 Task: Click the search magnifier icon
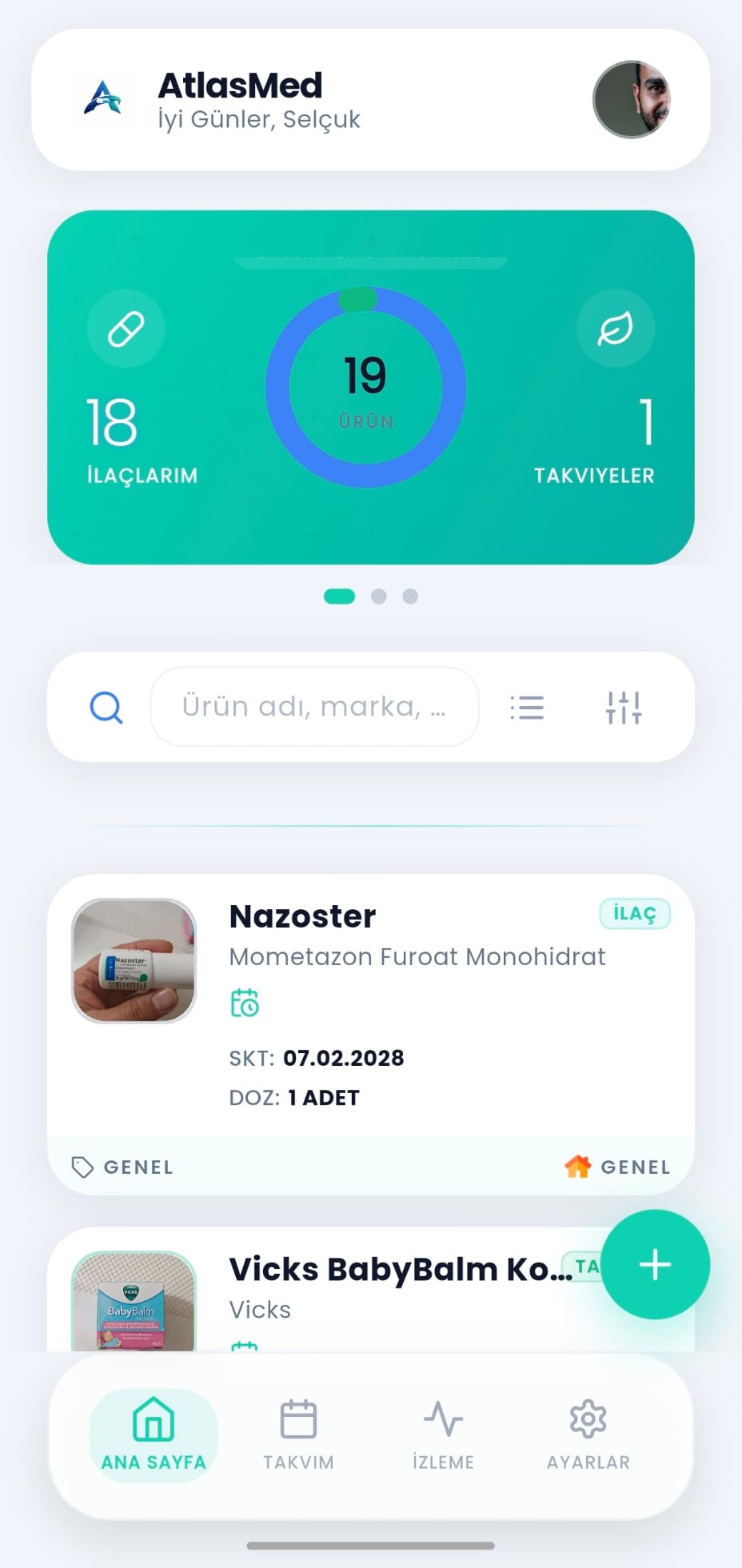(x=106, y=707)
